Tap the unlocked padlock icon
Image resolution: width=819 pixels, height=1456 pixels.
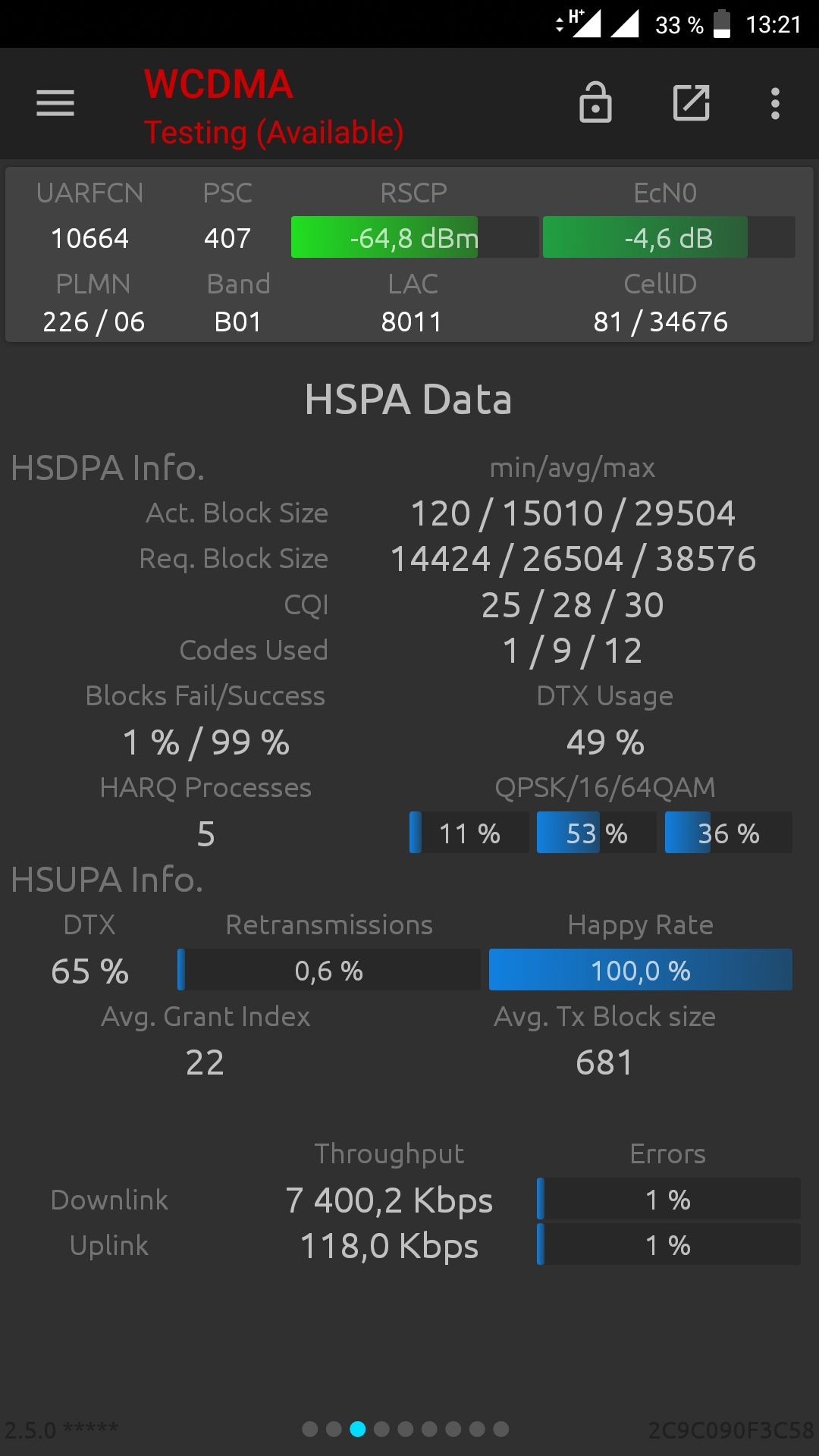click(x=595, y=102)
